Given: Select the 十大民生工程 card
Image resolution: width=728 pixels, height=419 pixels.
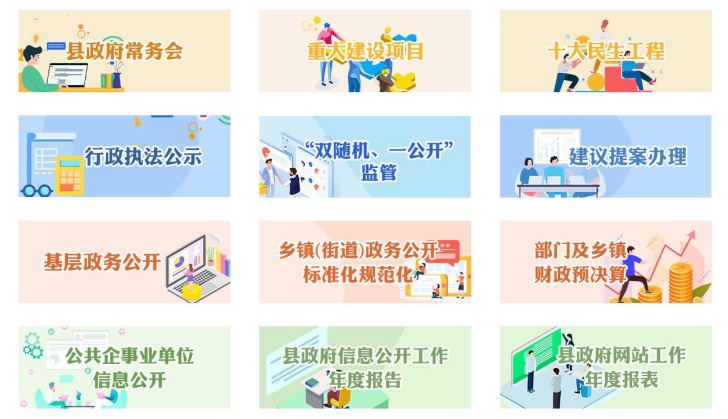Looking at the screenshot, I should point(606,51).
